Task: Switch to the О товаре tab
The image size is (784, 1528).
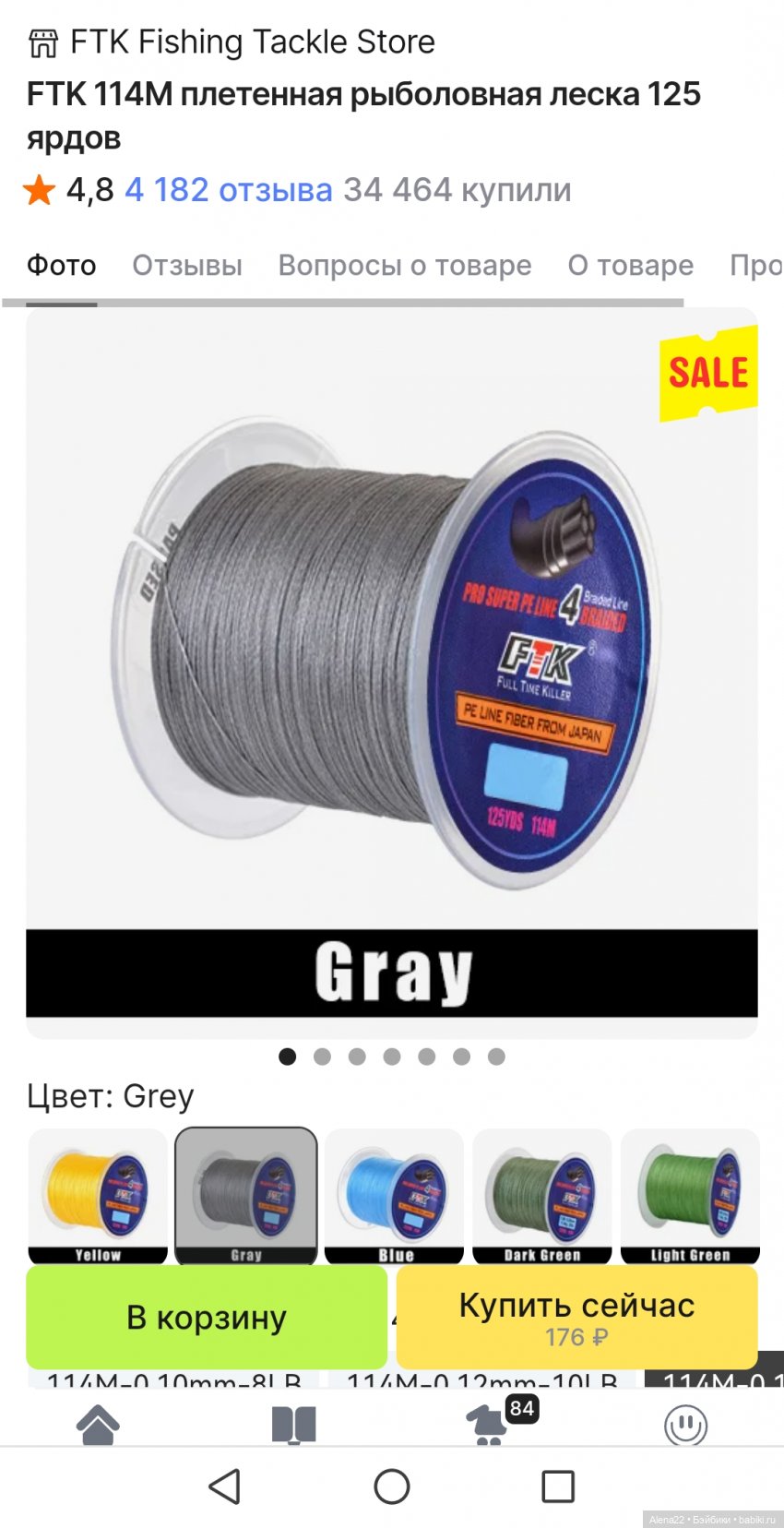Action: [630, 266]
